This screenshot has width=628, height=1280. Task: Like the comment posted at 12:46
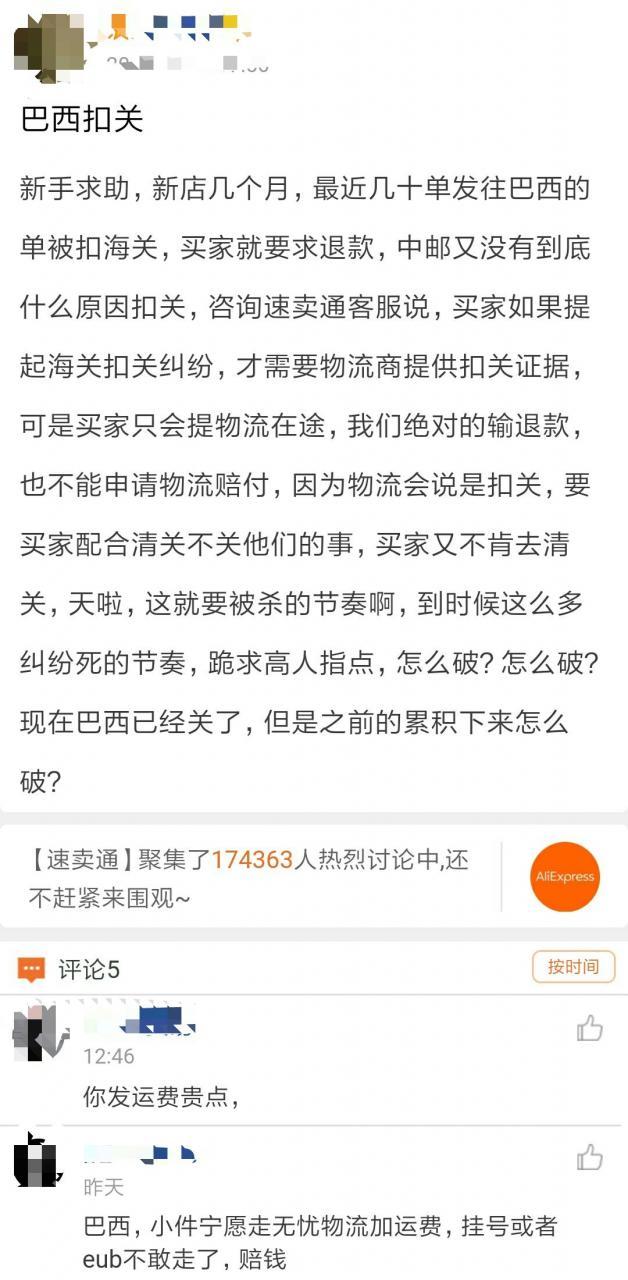590,1029
